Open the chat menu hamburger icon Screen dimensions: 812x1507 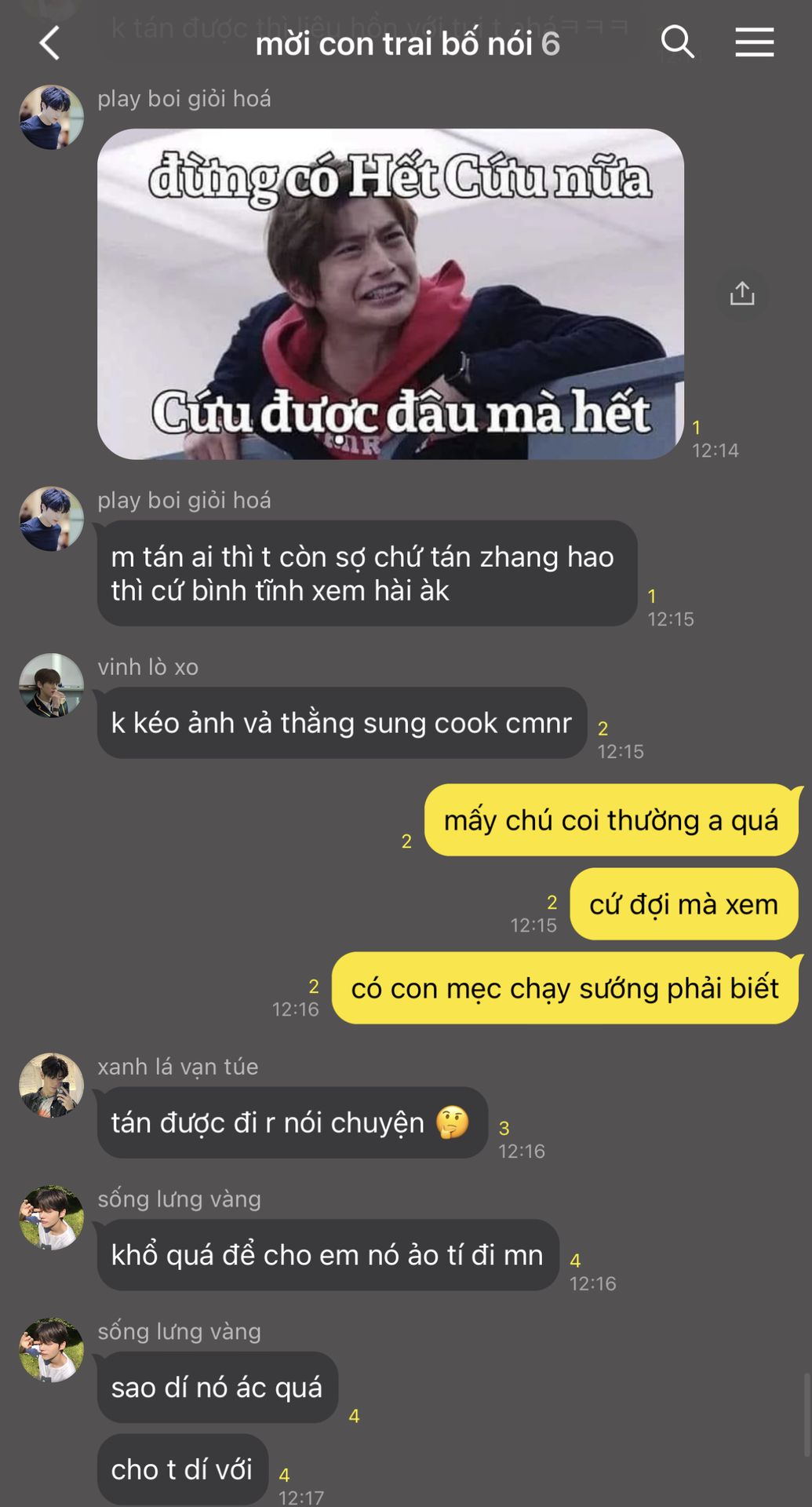coord(754,42)
